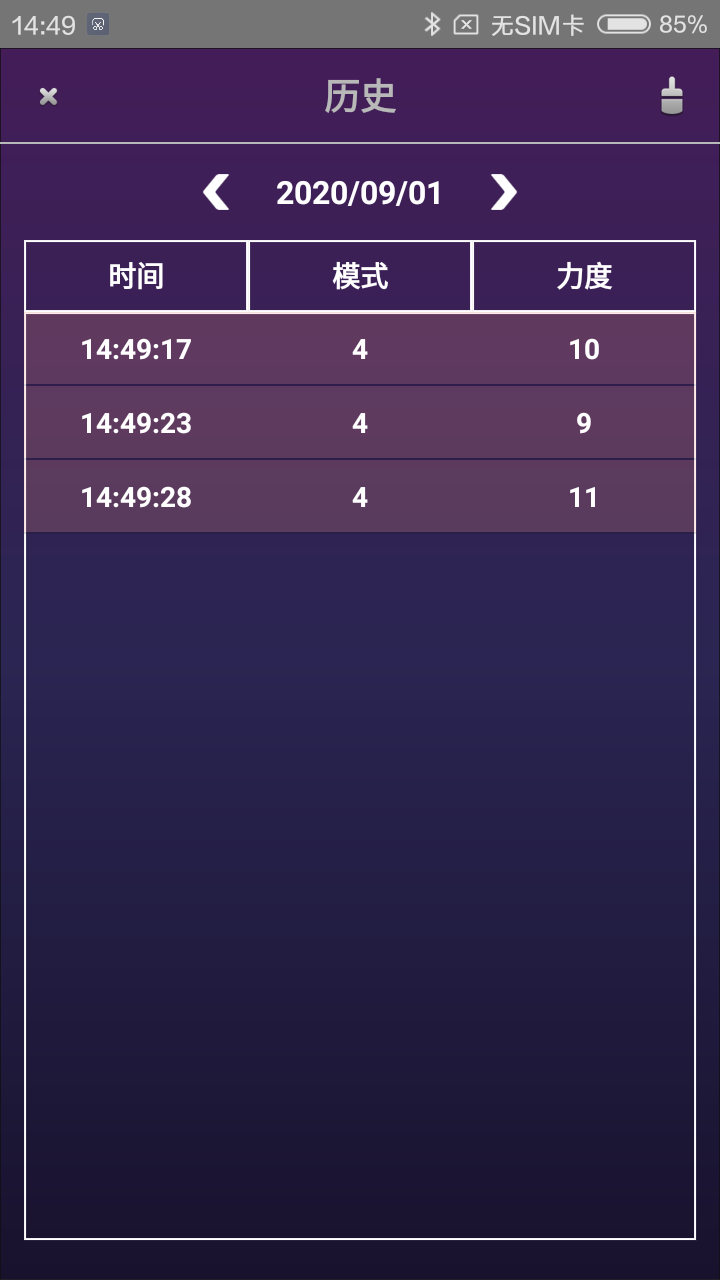This screenshot has height=1280, width=720.
Task: Clear history with the brush icon
Action: click(x=672, y=96)
